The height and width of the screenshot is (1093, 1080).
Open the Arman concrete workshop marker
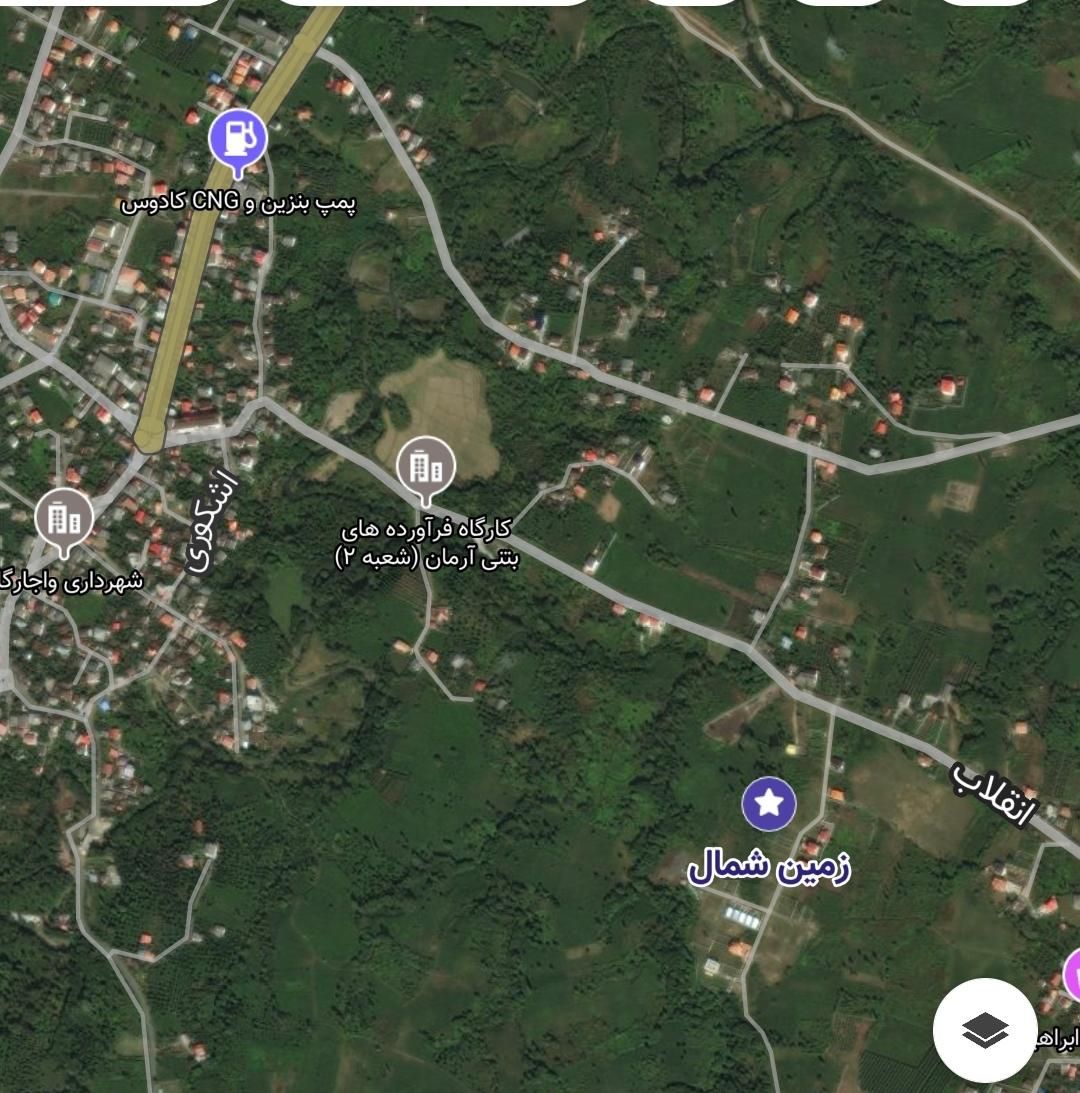[426, 466]
